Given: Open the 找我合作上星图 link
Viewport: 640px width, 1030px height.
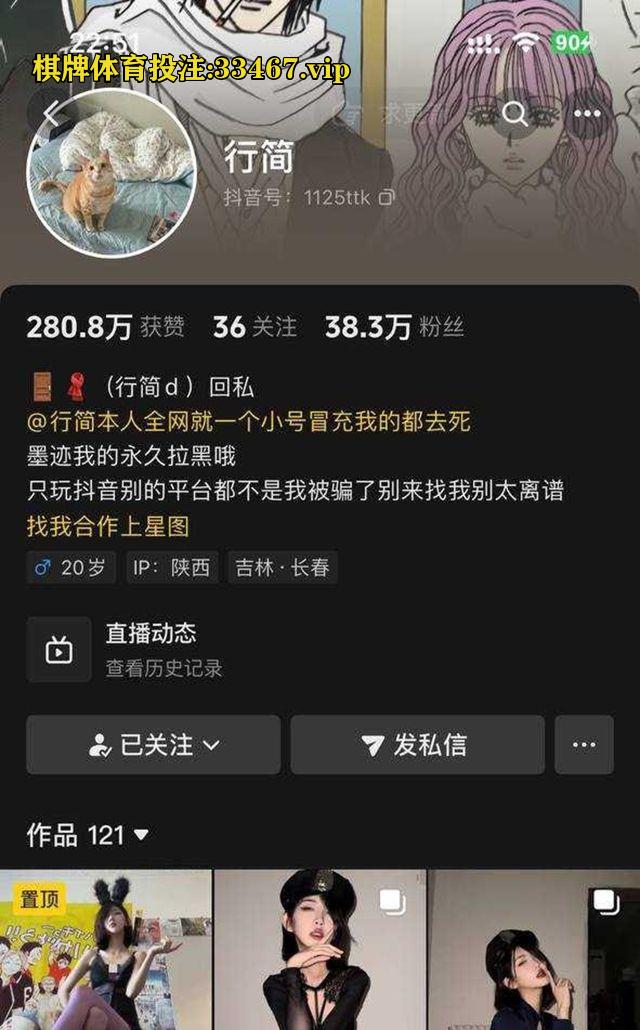Looking at the screenshot, I should (x=108, y=525).
